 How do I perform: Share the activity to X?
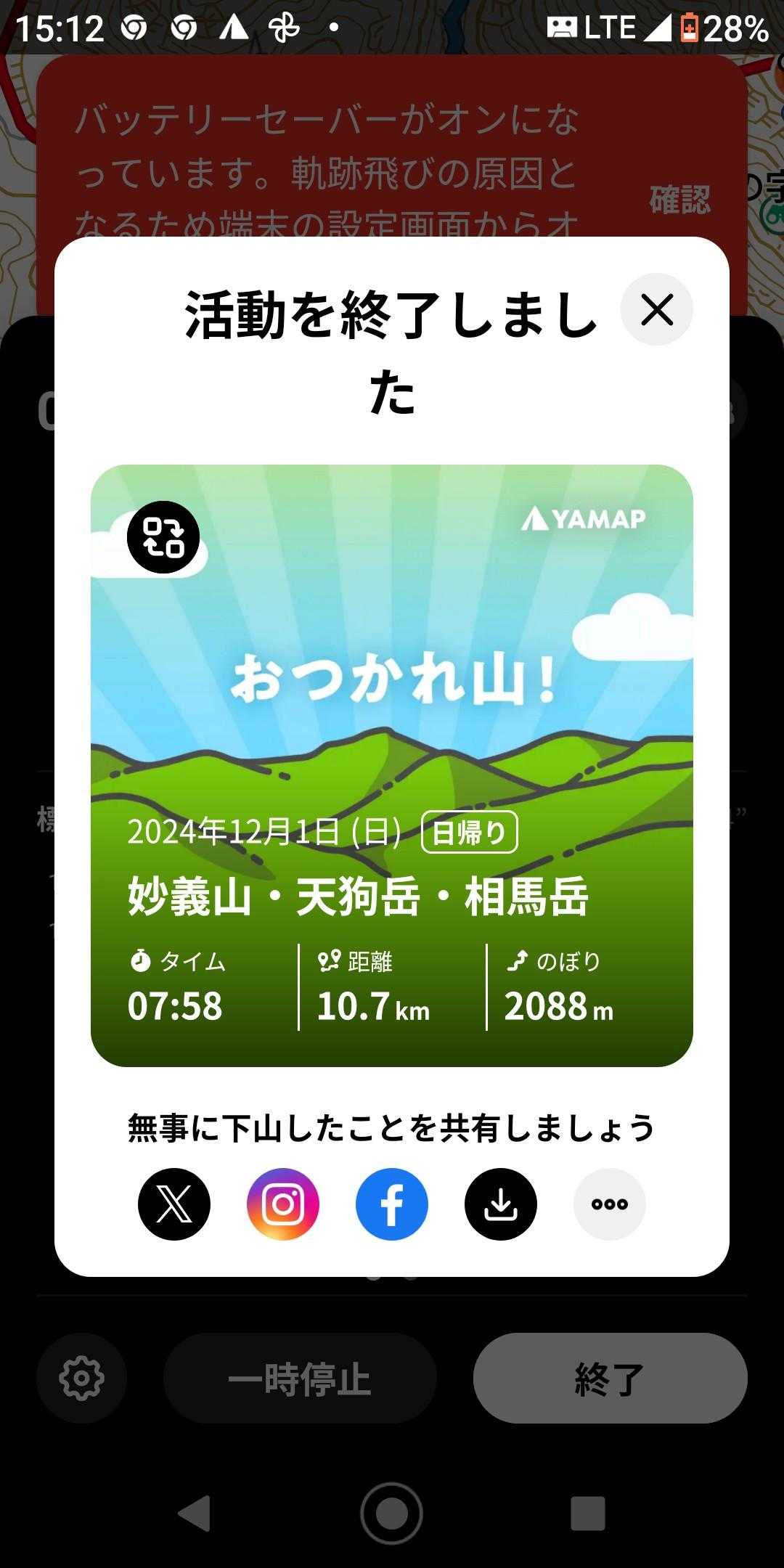pyautogui.click(x=174, y=1204)
